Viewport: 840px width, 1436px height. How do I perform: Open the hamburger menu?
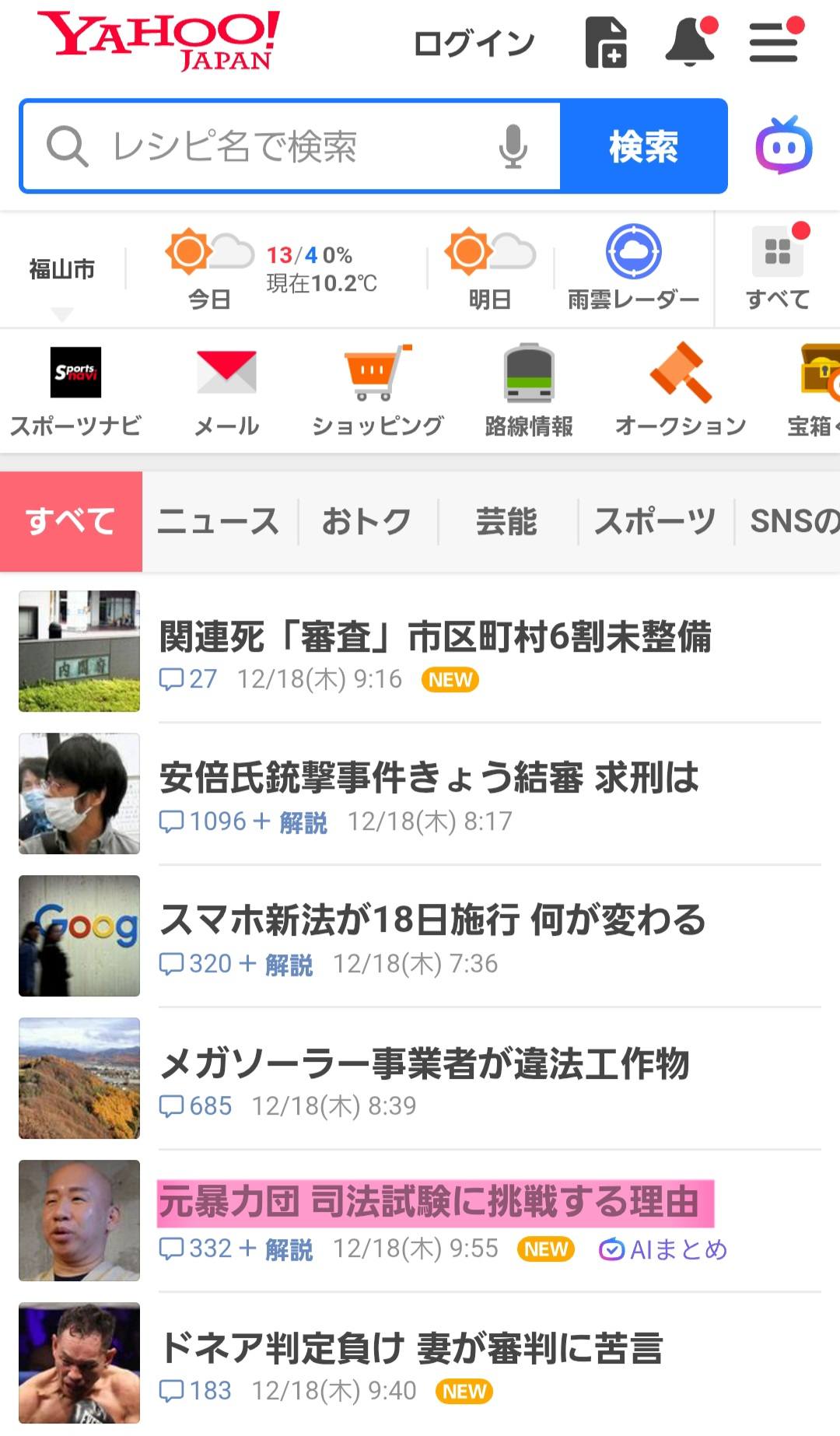pyautogui.click(x=775, y=42)
